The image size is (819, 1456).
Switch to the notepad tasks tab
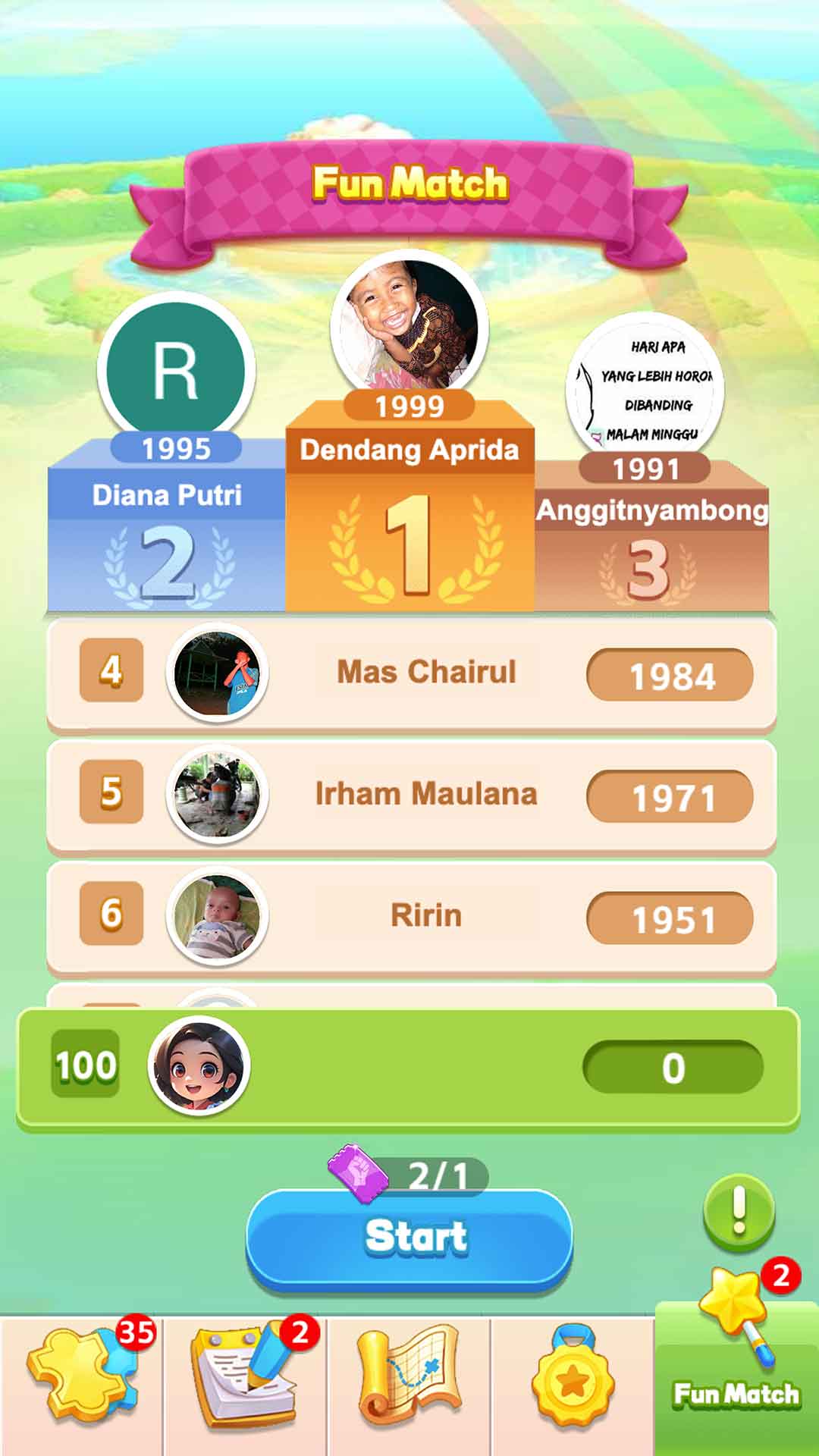[246, 1386]
